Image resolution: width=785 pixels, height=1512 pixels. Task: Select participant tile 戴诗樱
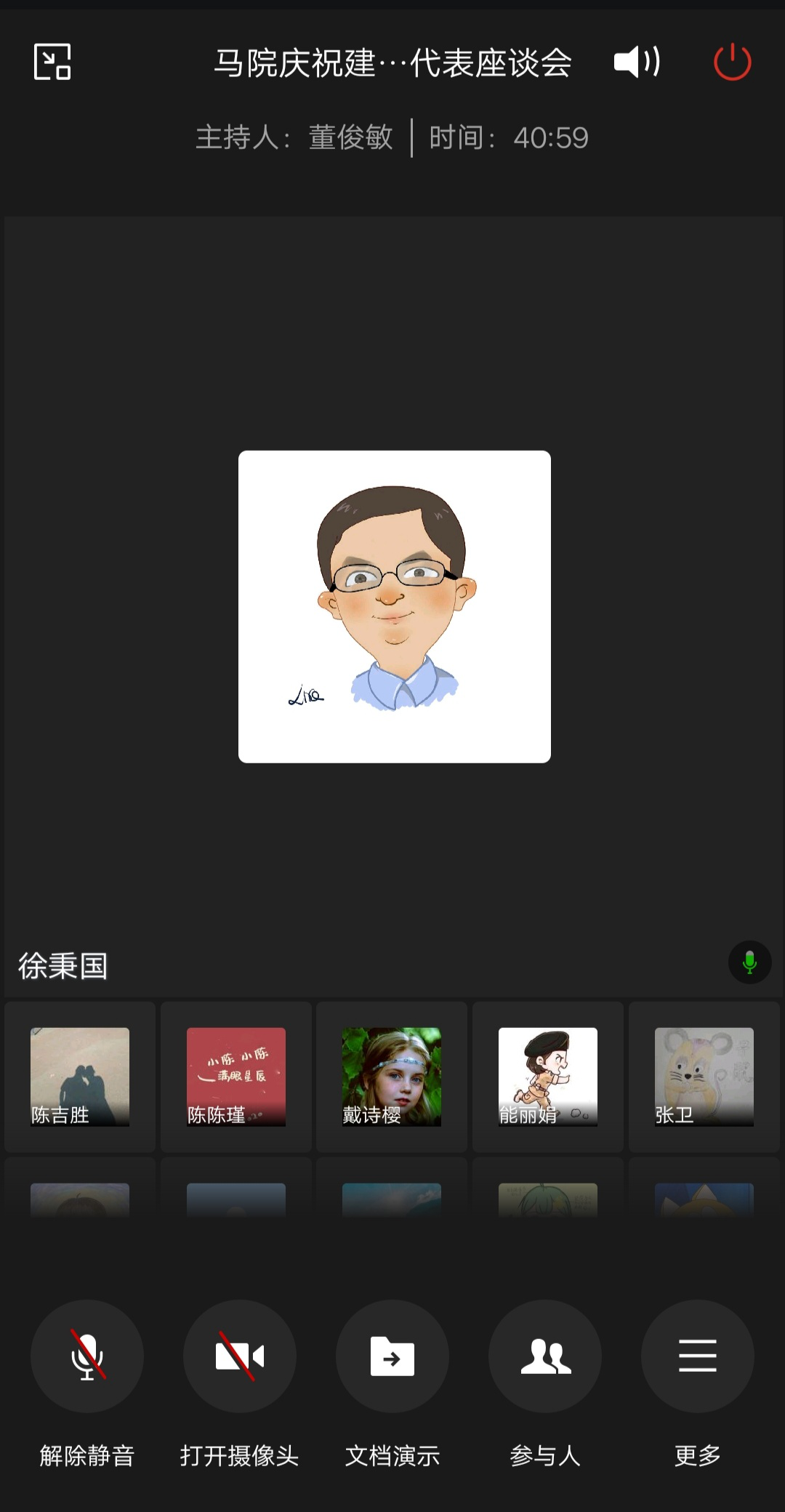coord(392,1077)
